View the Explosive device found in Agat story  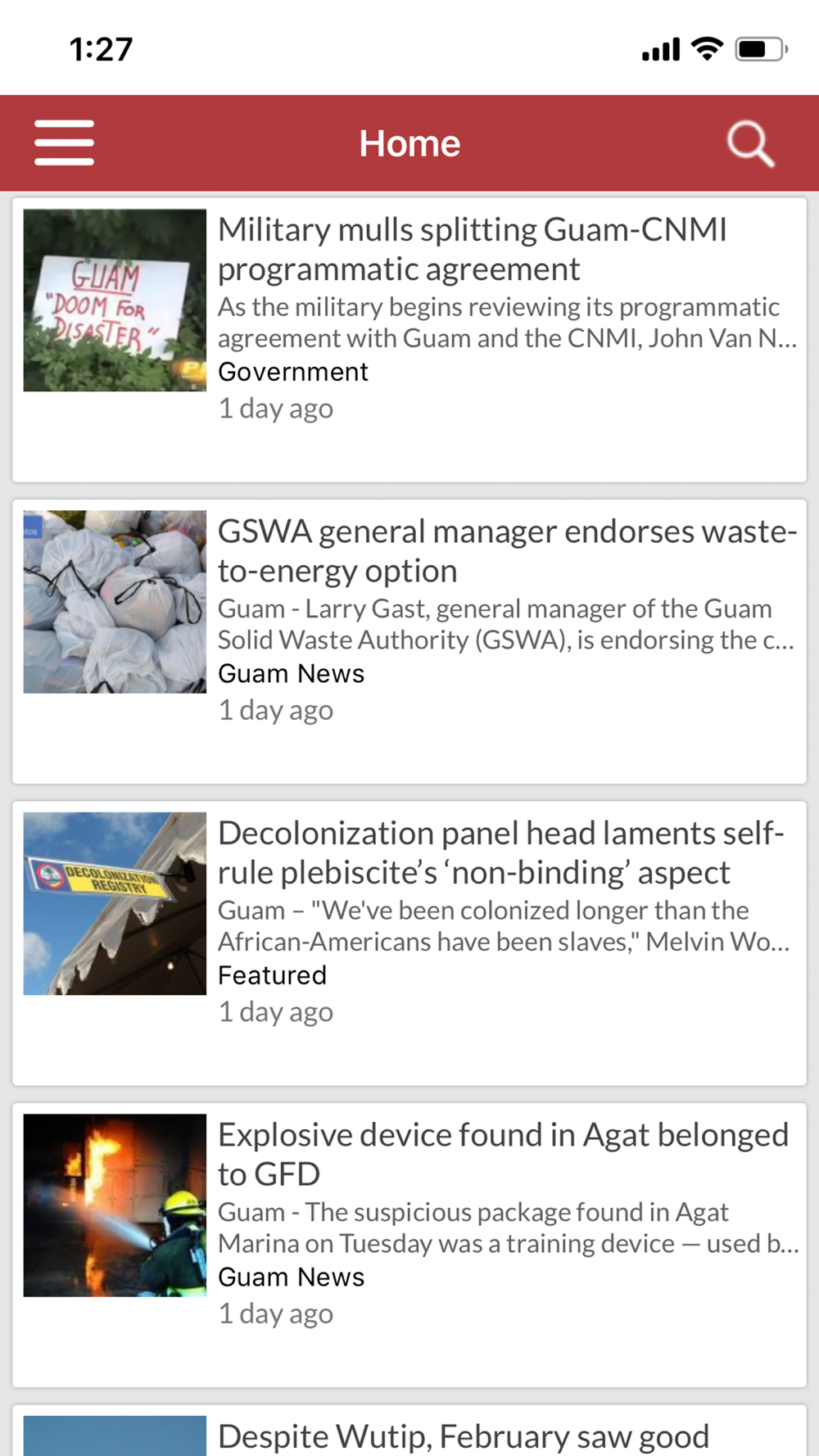point(502,1154)
